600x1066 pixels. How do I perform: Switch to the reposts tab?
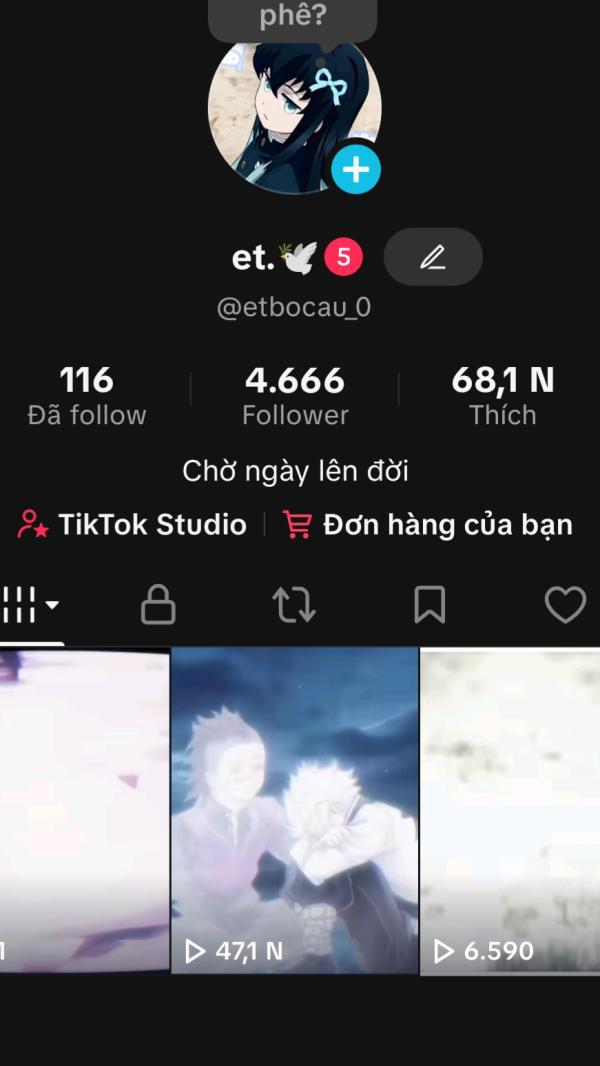(x=294, y=605)
